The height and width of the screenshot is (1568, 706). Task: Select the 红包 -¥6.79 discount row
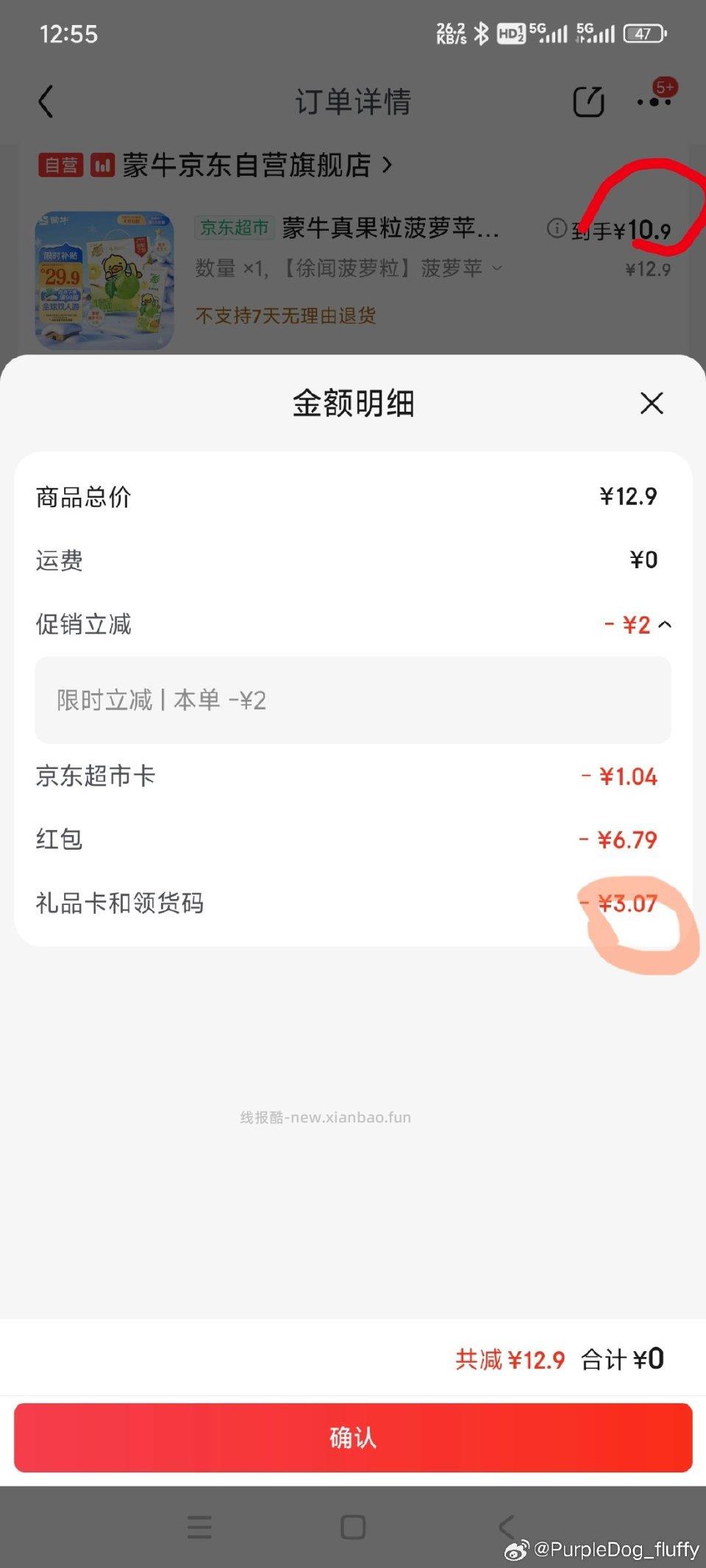(352, 839)
